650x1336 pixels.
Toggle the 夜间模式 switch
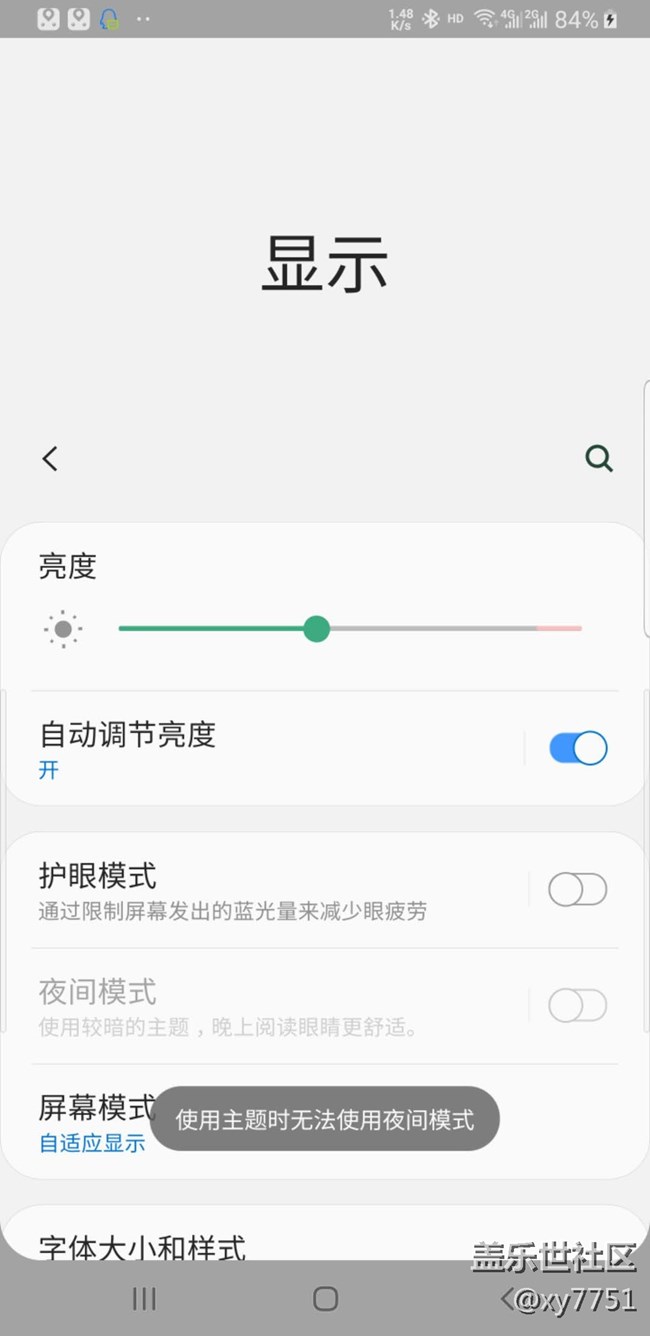click(578, 1005)
